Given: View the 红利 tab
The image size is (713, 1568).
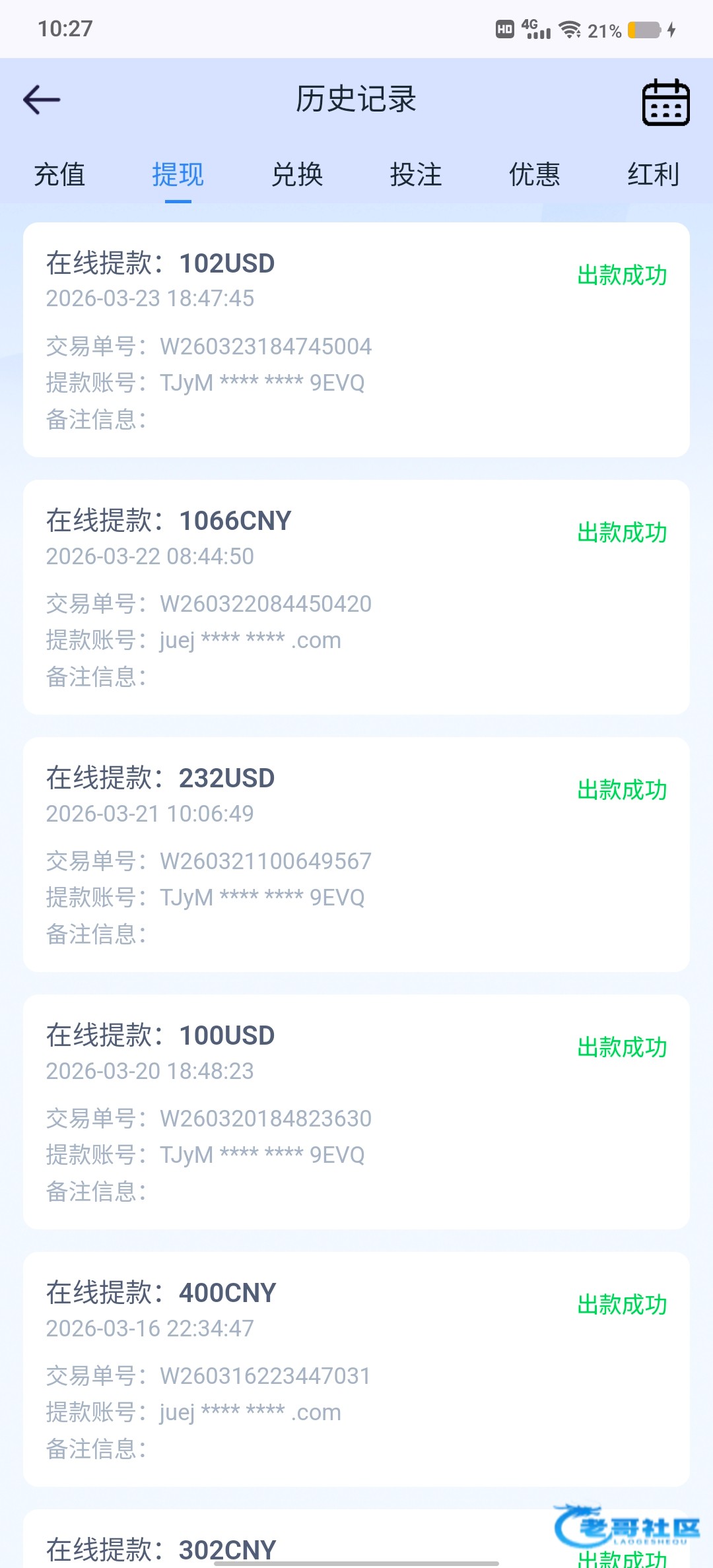Looking at the screenshot, I should (x=653, y=175).
